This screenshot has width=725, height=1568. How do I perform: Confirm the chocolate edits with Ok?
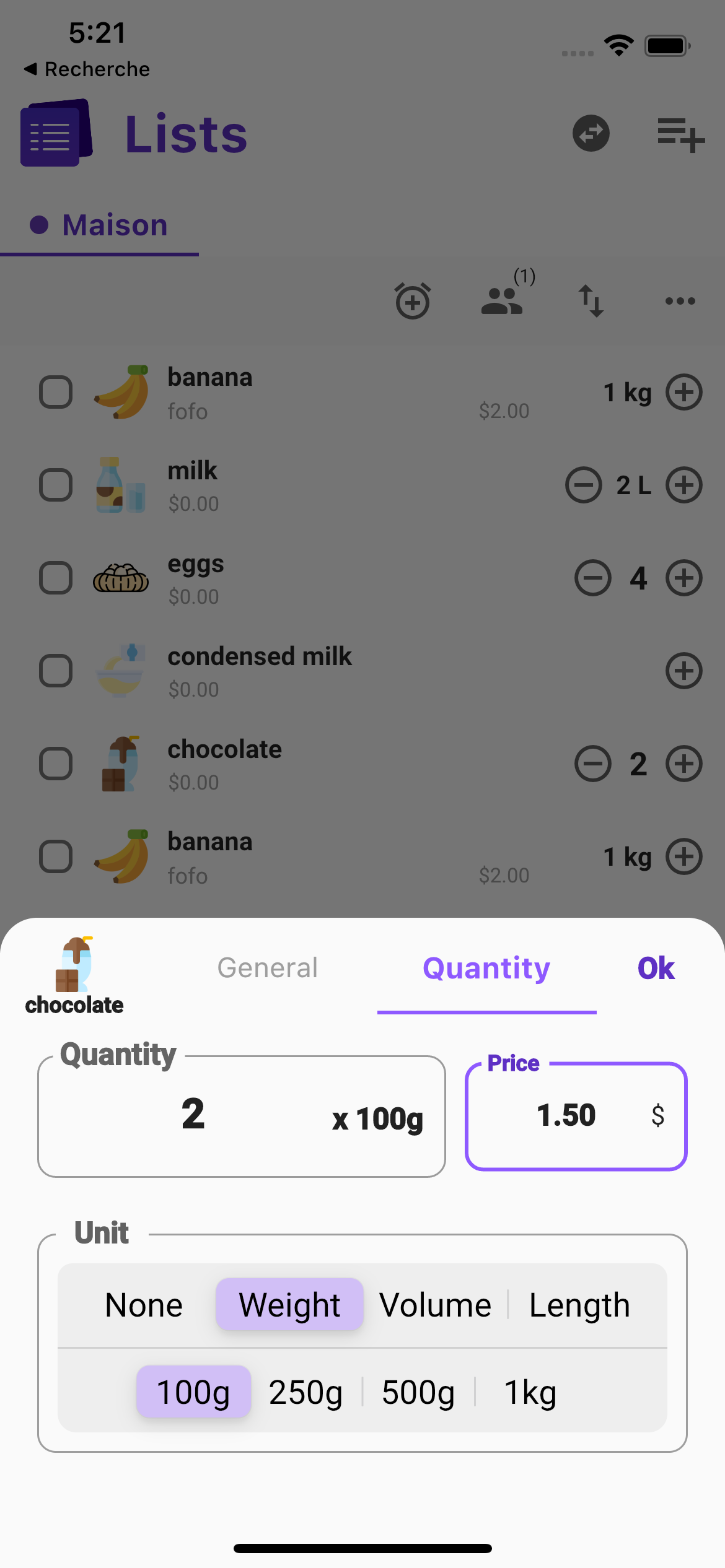656,968
